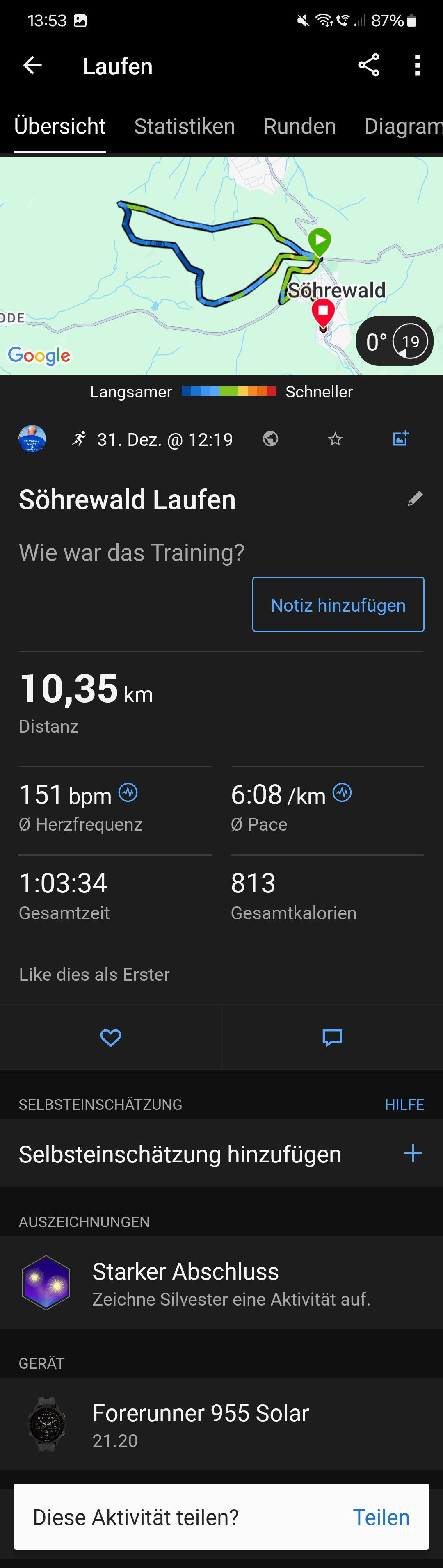The image size is (443, 1568).
Task: Open HILFE for Selbsteinschätzung
Action: point(404,1104)
